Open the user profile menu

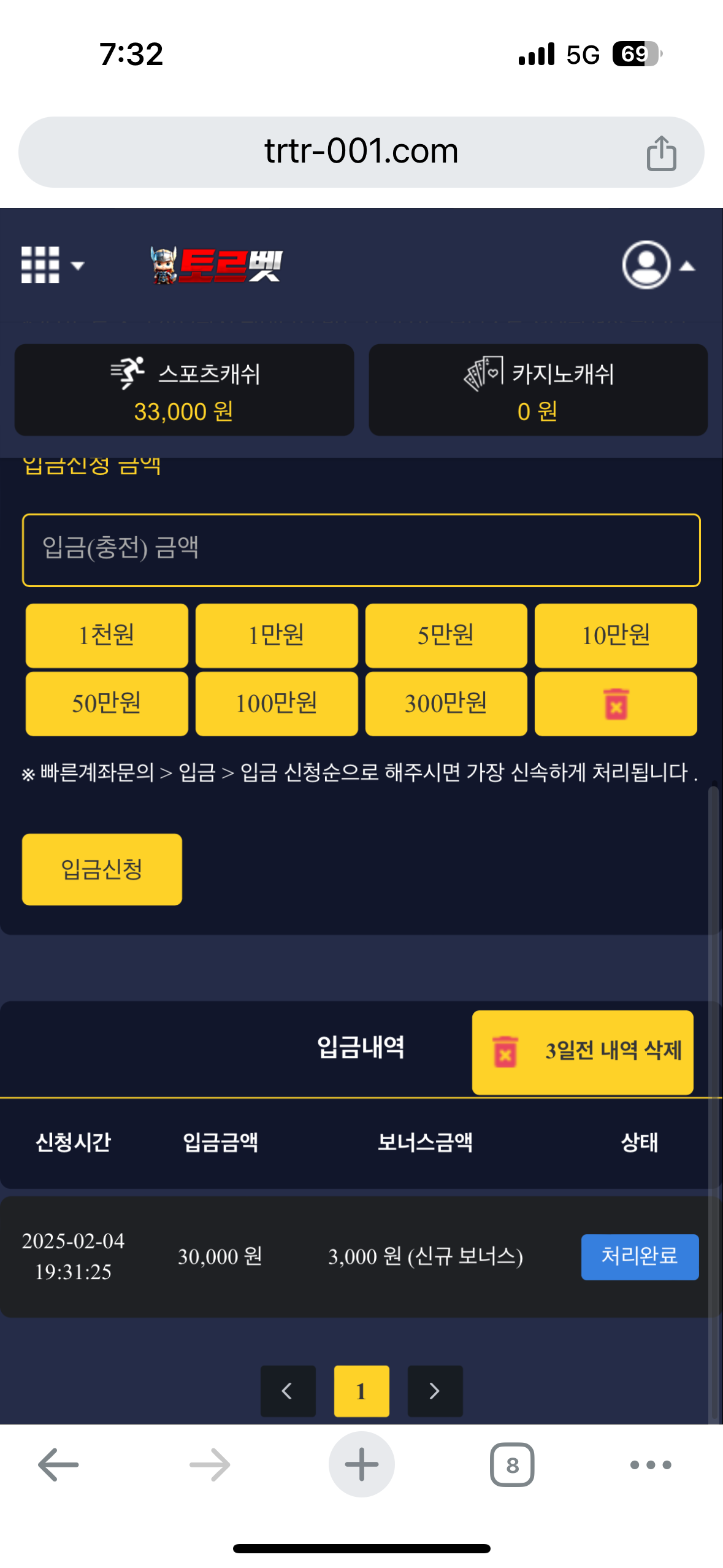pos(657,265)
